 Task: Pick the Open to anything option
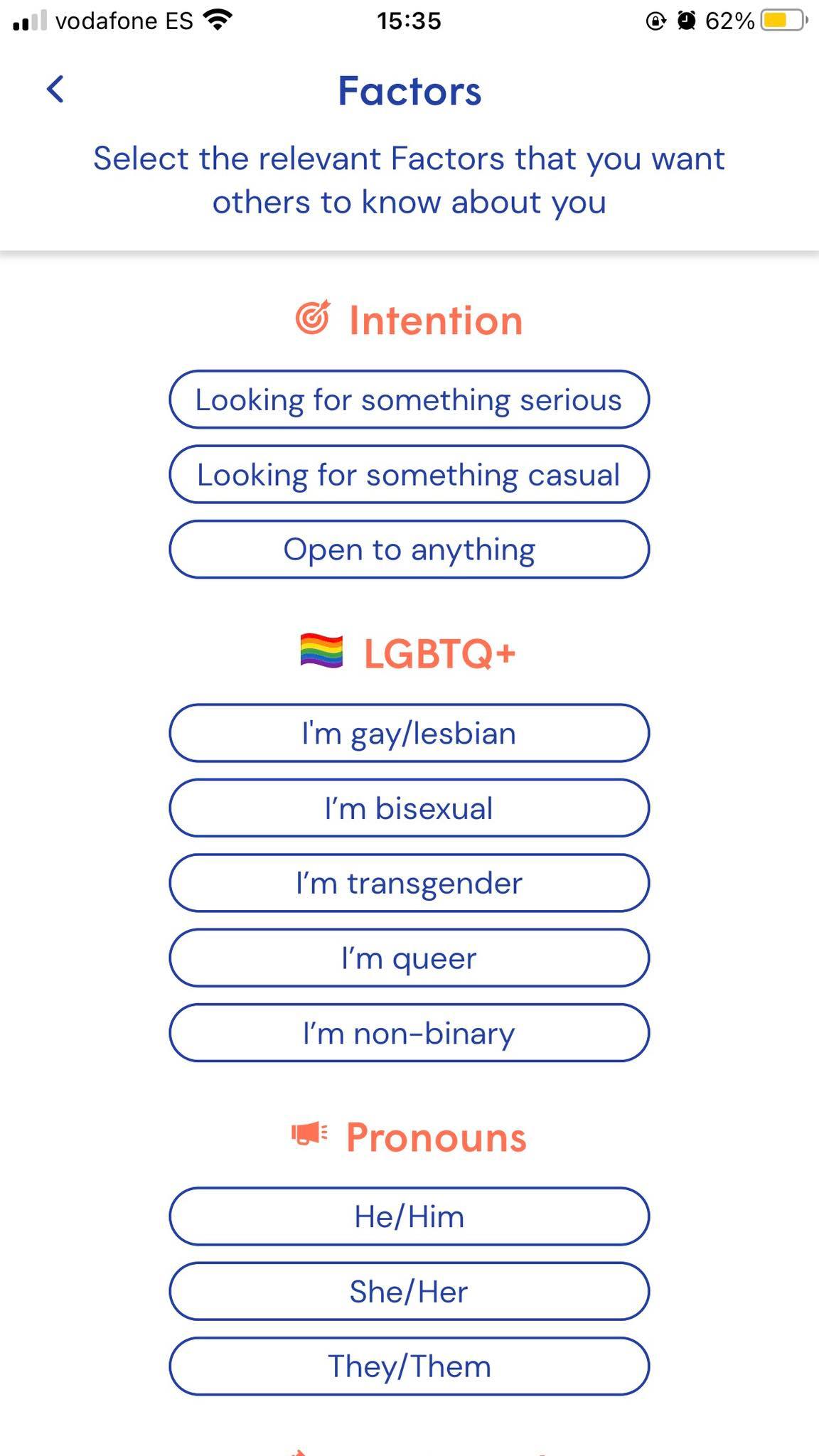click(x=409, y=550)
